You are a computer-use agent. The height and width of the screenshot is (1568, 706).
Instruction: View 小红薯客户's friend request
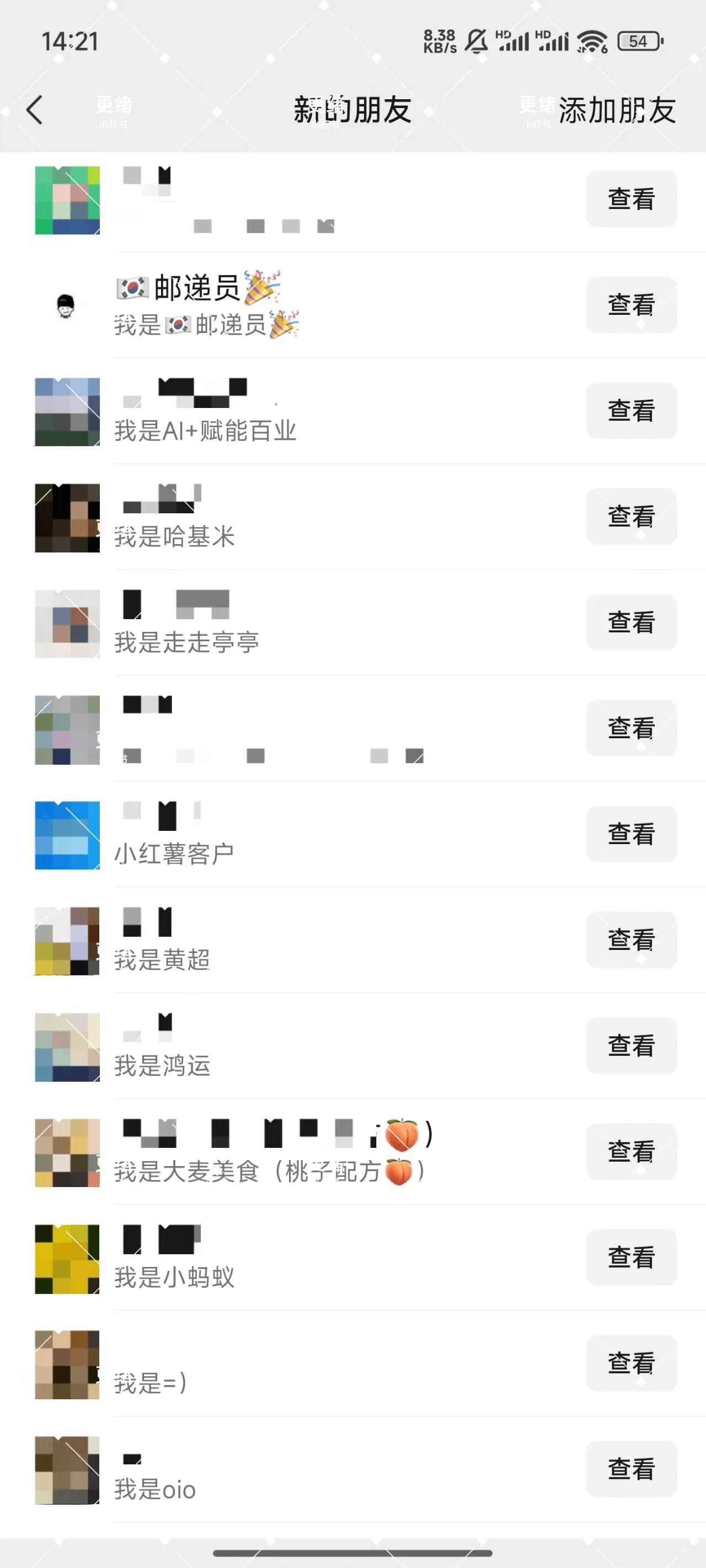[x=631, y=835]
